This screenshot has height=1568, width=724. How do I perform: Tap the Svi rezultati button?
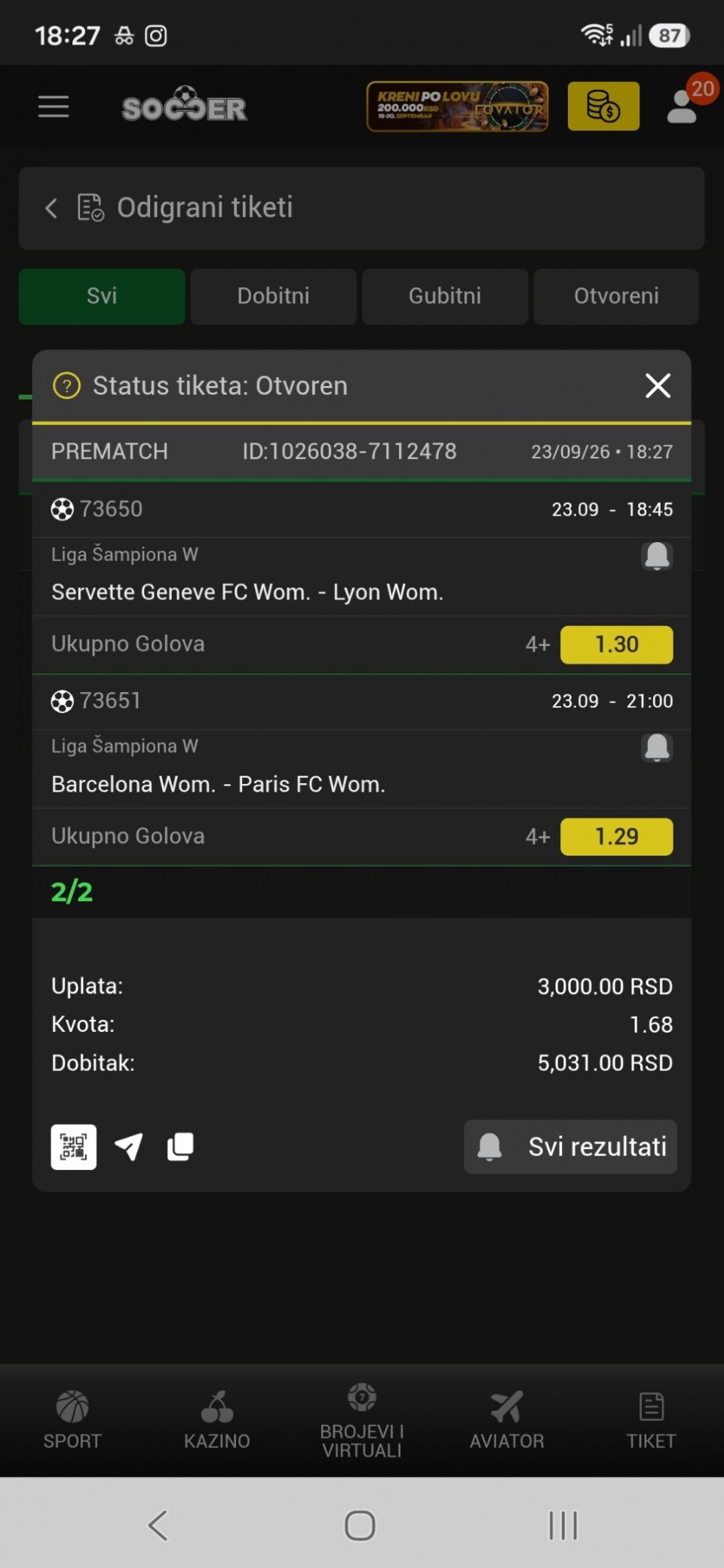coord(570,1147)
